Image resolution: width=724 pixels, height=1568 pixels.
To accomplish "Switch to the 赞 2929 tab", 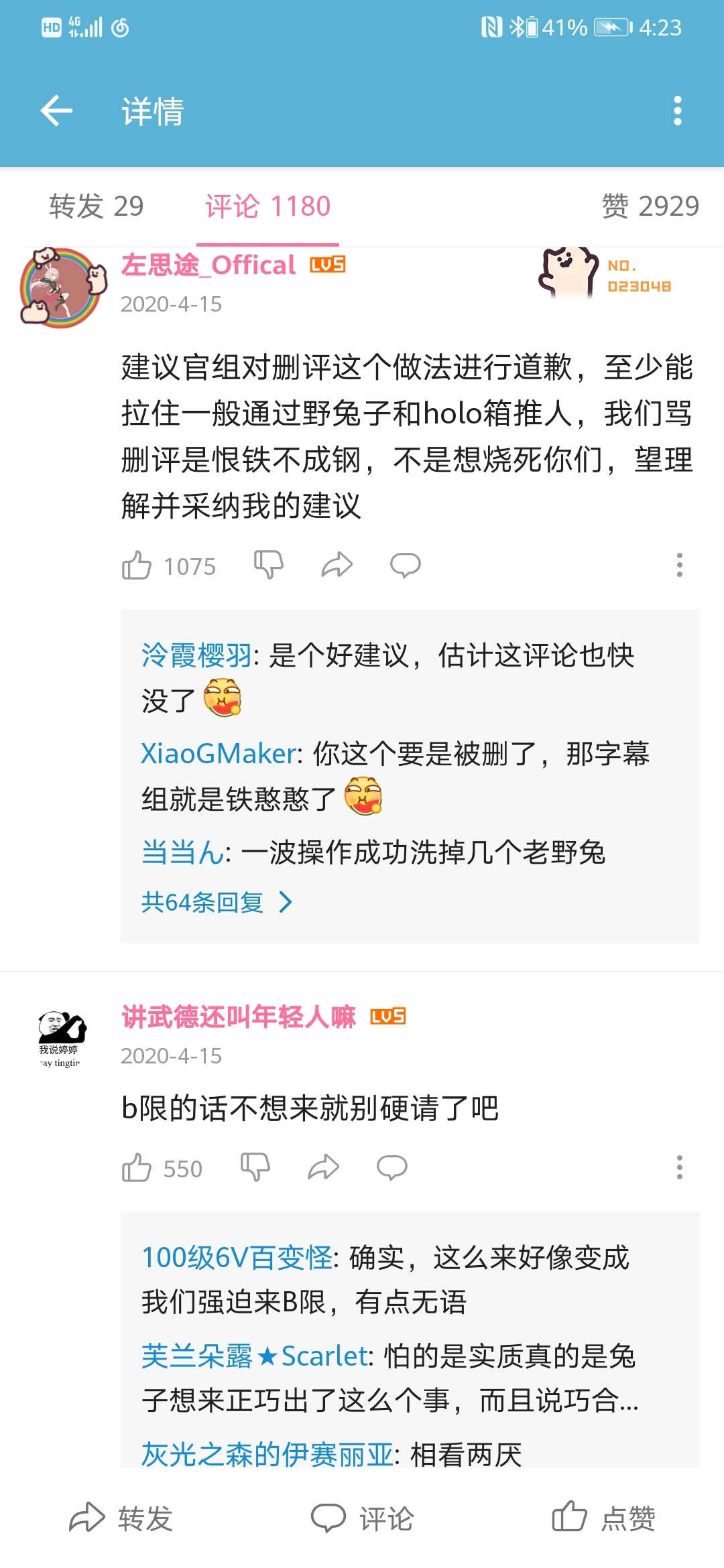I will [650, 206].
